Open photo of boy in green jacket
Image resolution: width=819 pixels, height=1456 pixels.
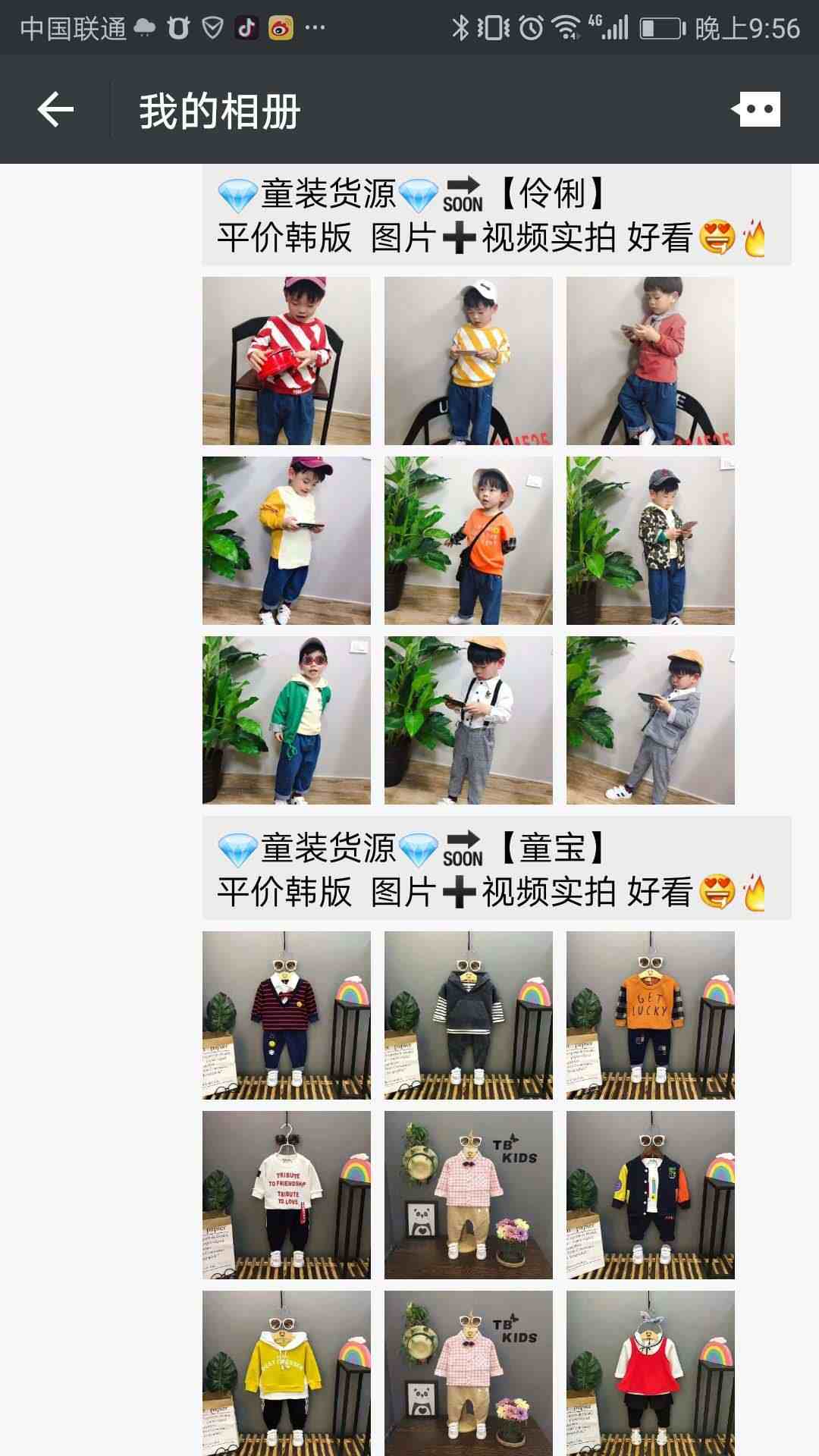287,720
